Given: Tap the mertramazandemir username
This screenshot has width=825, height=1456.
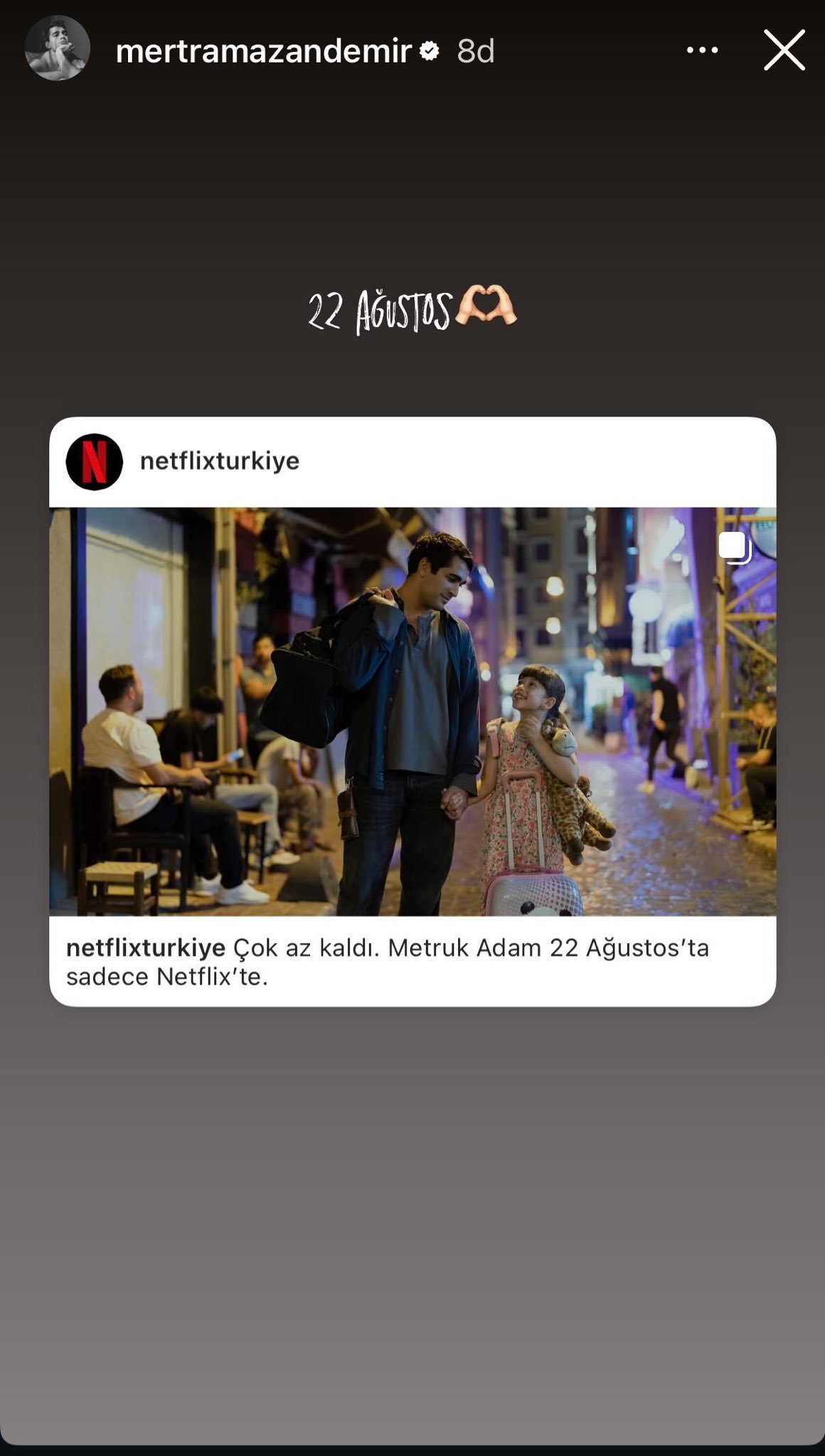Looking at the screenshot, I should 264,51.
